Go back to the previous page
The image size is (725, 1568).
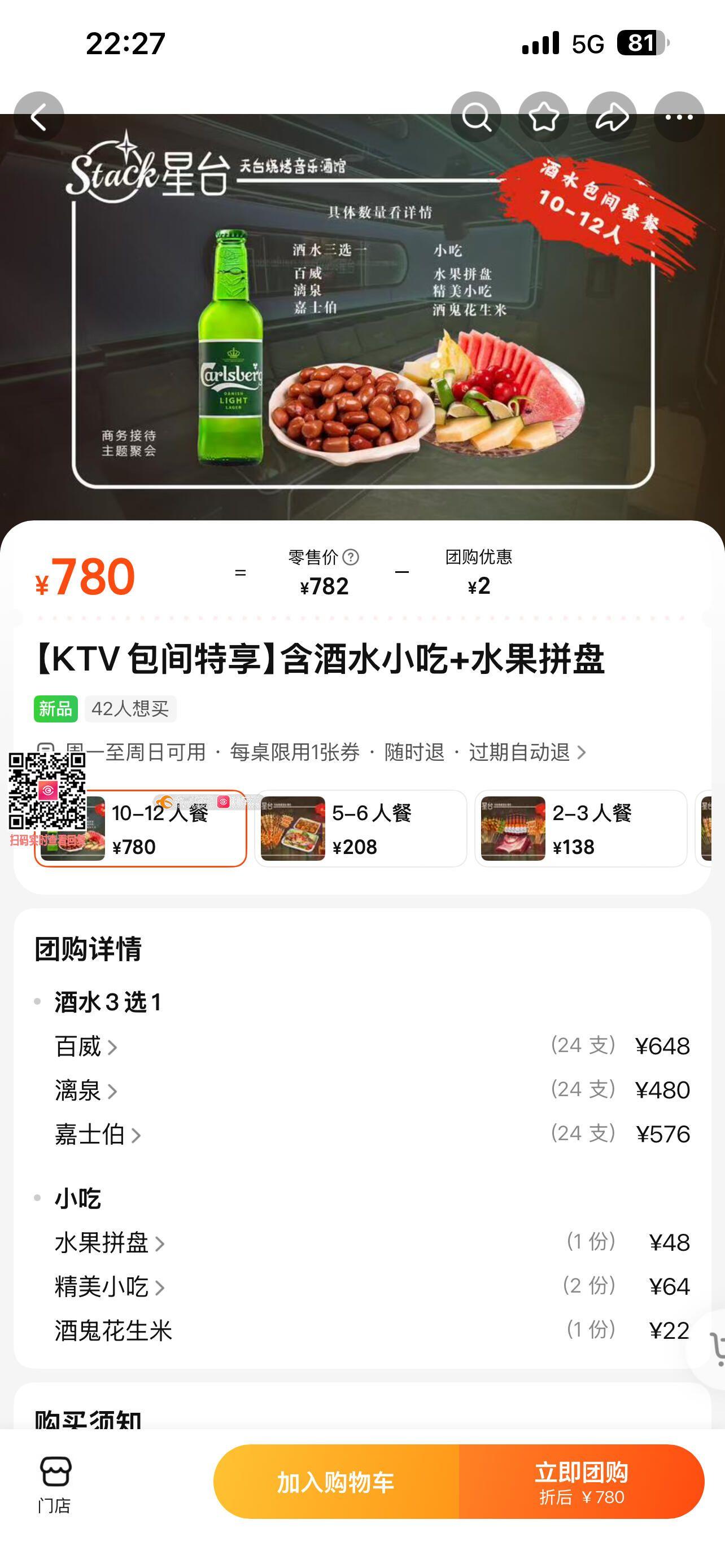[x=39, y=117]
